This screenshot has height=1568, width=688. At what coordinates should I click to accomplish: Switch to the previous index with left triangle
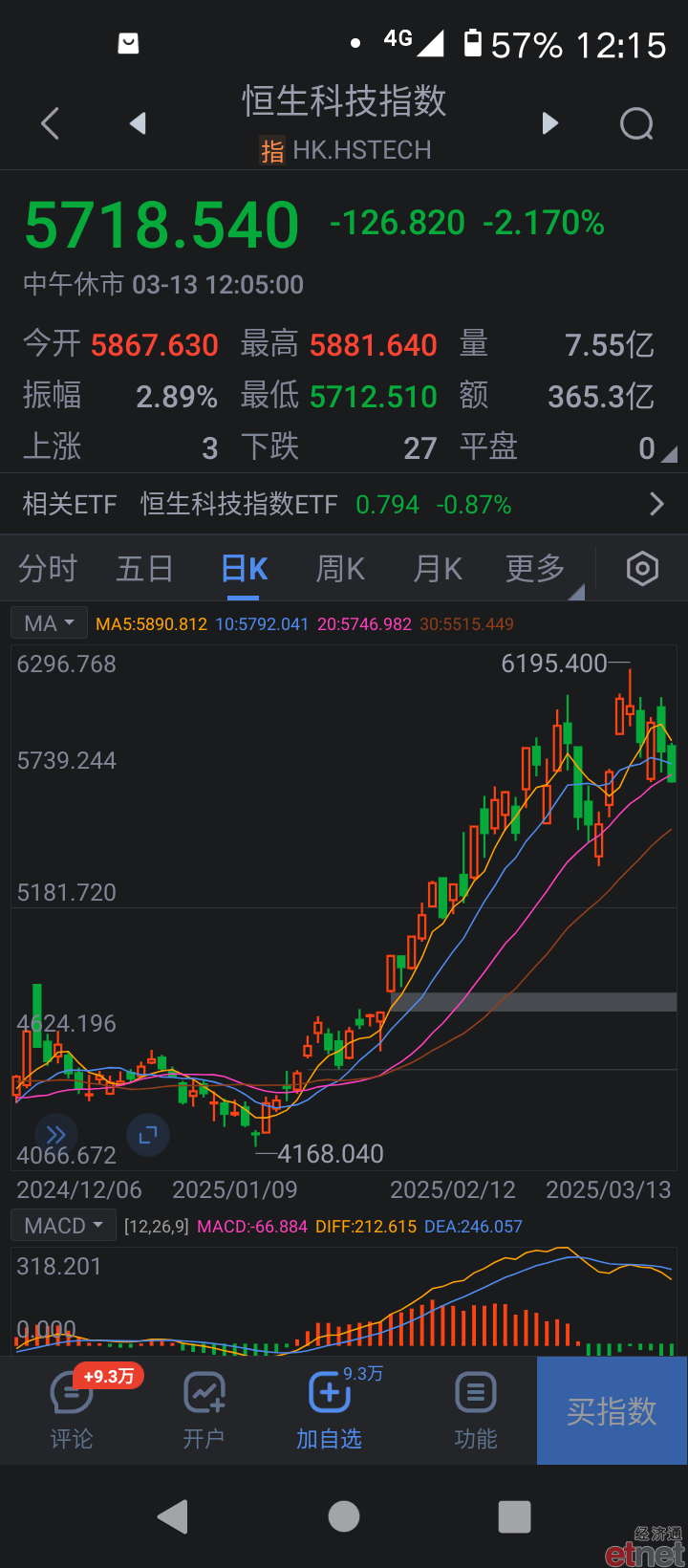tap(138, 123)
